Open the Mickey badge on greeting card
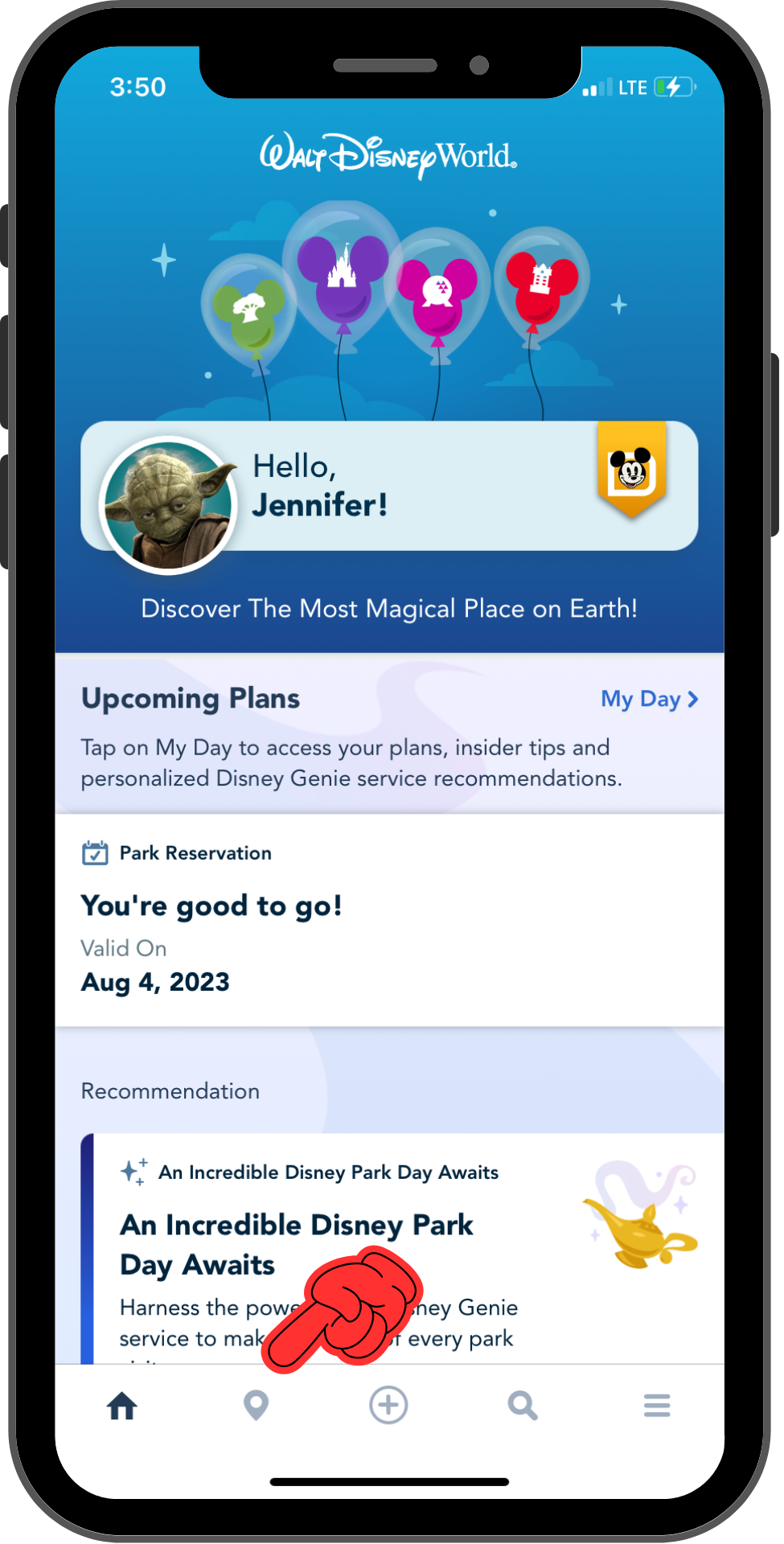Screen dimensions: 784x1544 click(x=632, y=470)
